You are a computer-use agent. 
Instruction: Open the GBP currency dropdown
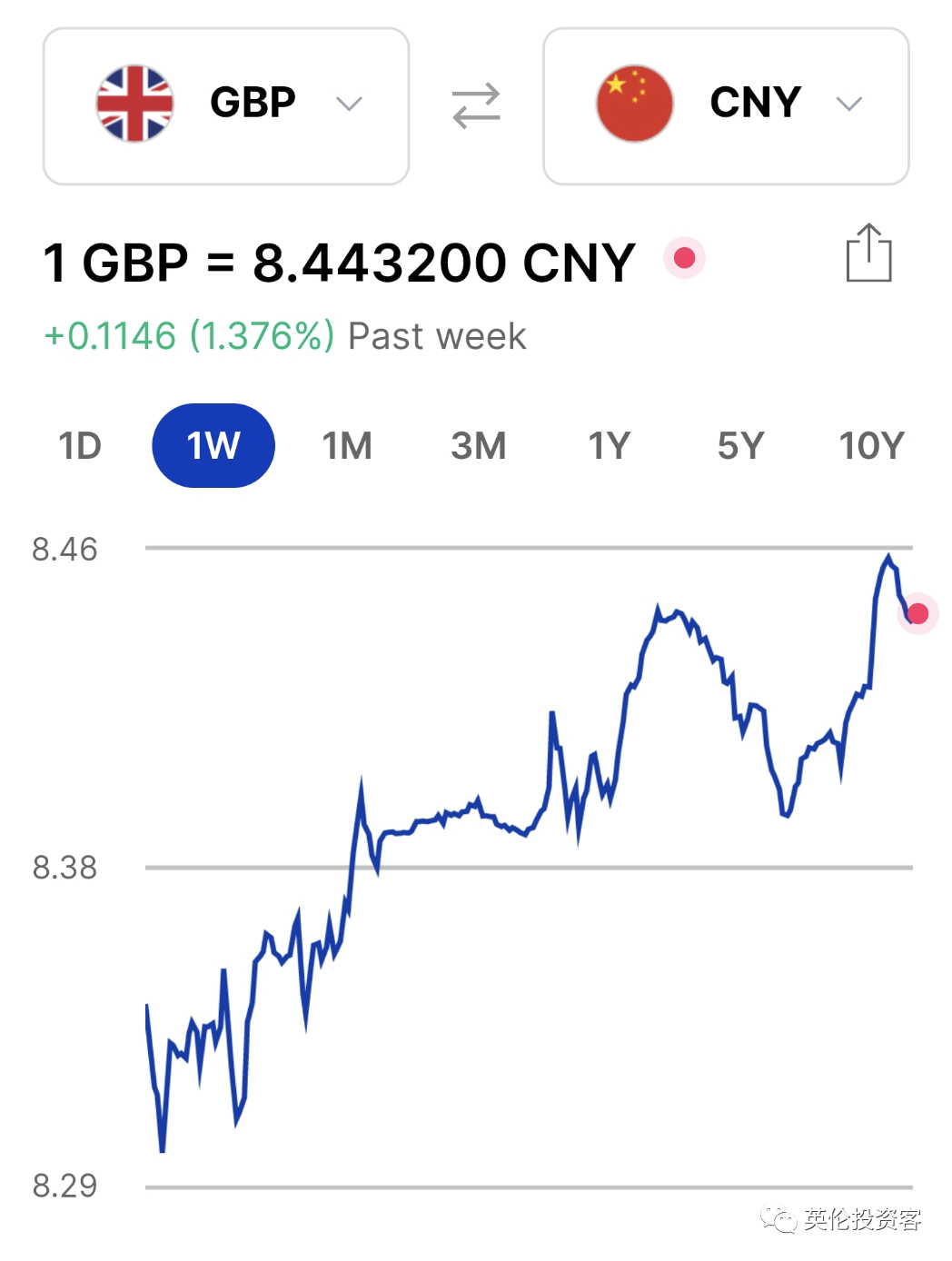(x=226, y=105)
